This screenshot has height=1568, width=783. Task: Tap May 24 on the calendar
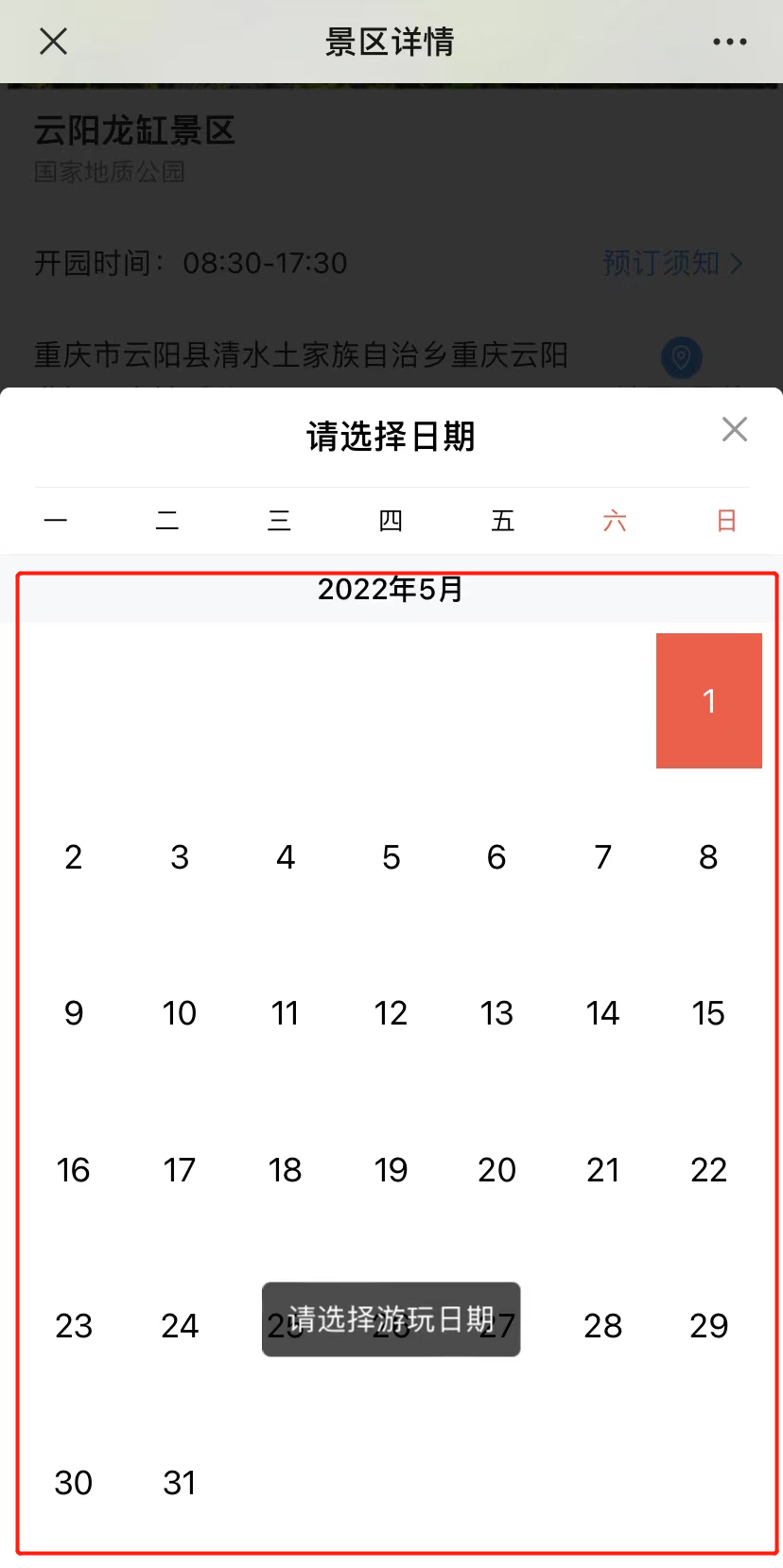(x=180, y=1326)
